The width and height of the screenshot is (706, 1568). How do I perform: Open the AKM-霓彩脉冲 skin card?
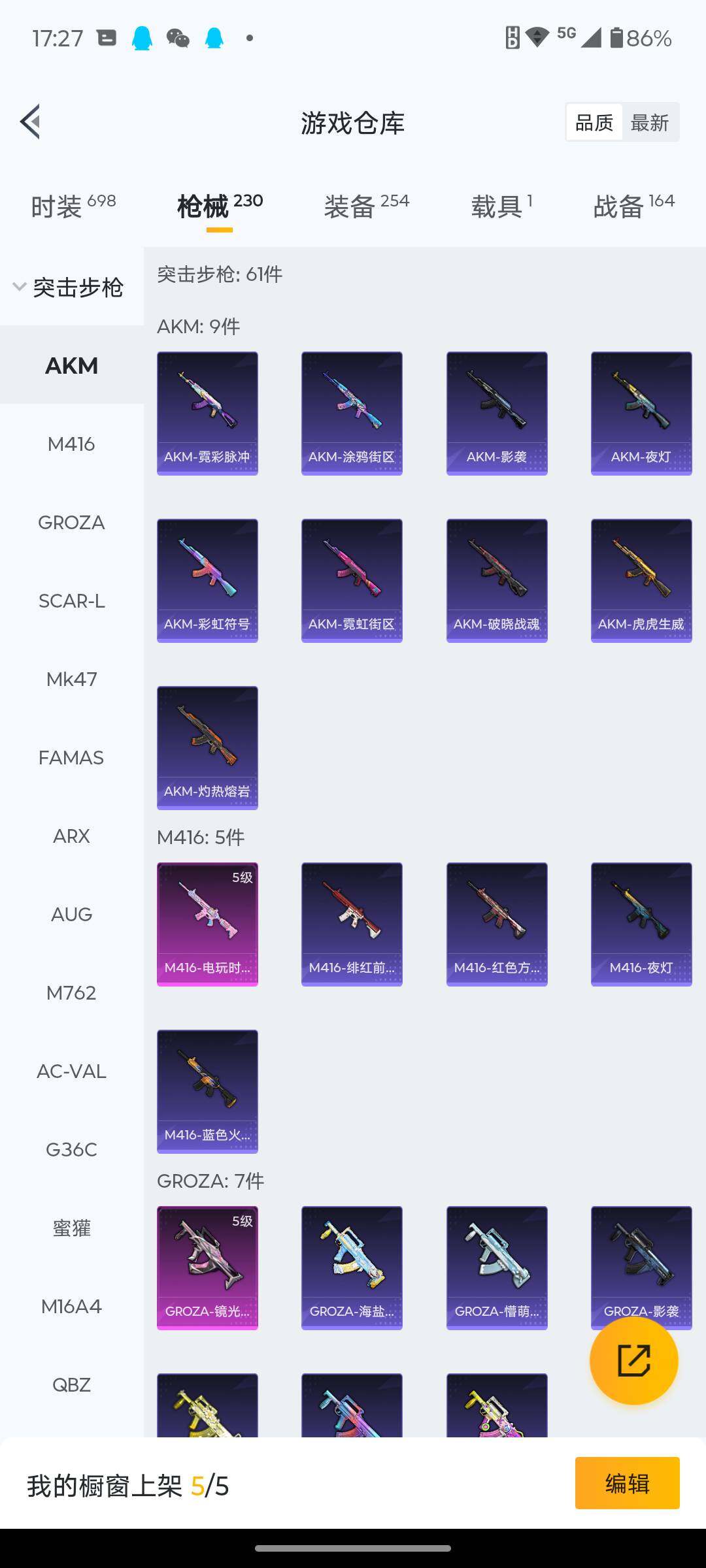[207, 413]
